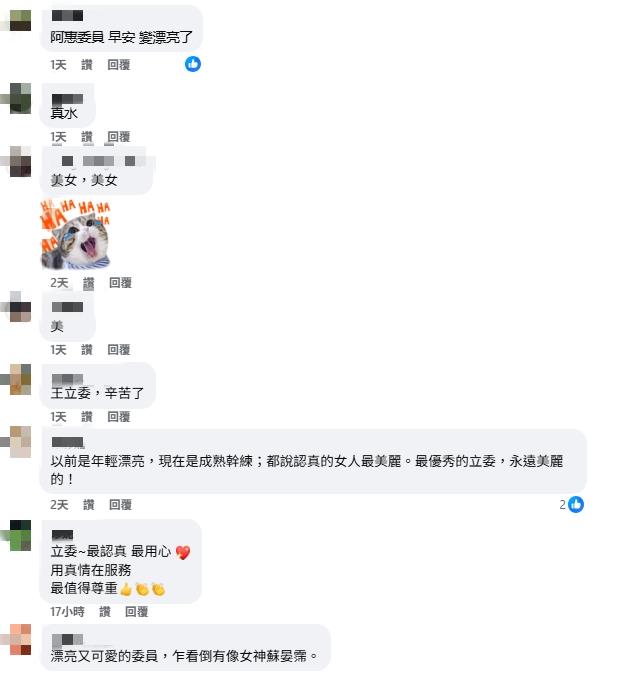Image resolution: width=619 pixels, height=677 pixels.
Task: Open the laughing cat sticker
Action: (75, 234)
